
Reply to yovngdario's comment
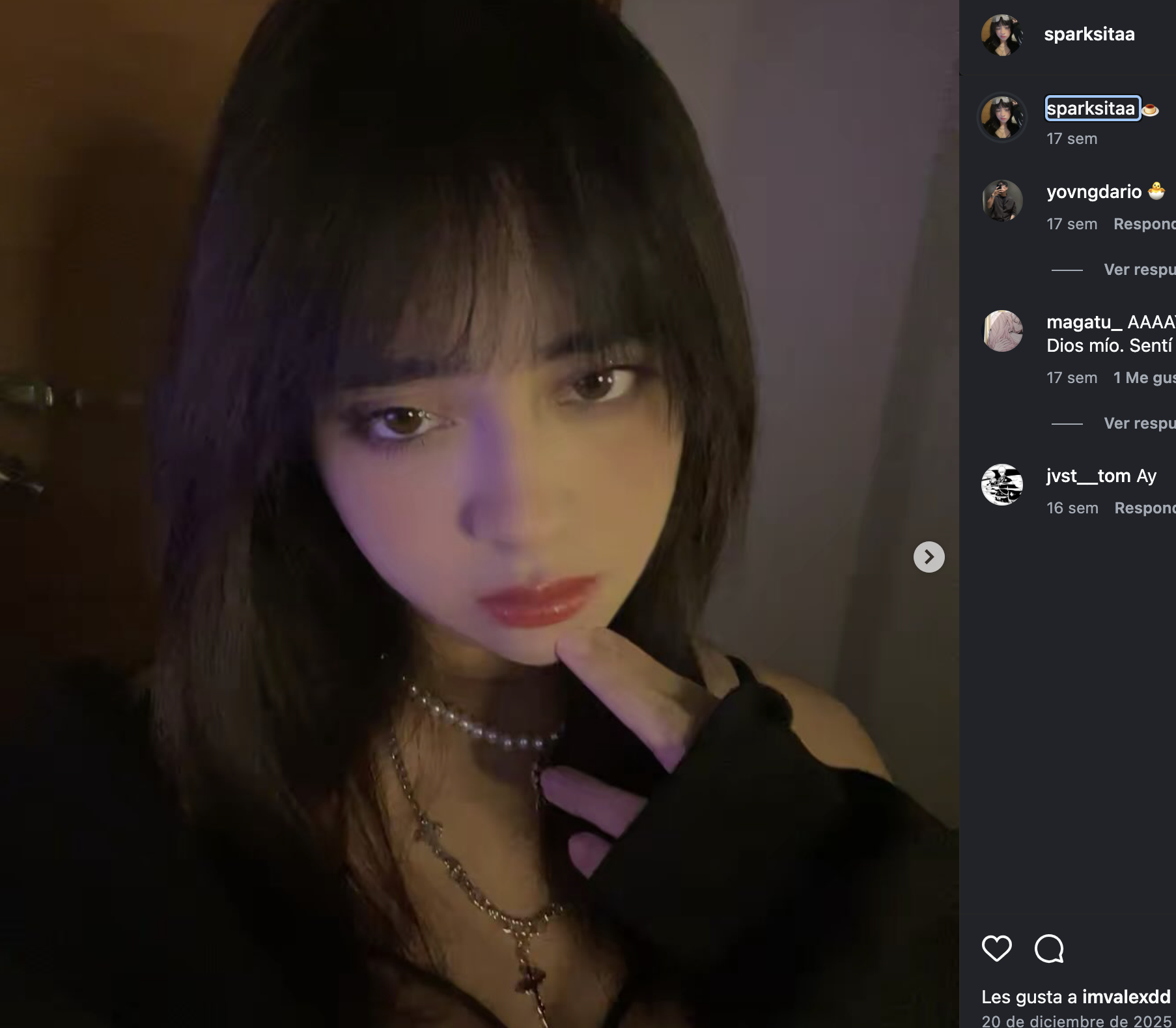[1143, 224]
